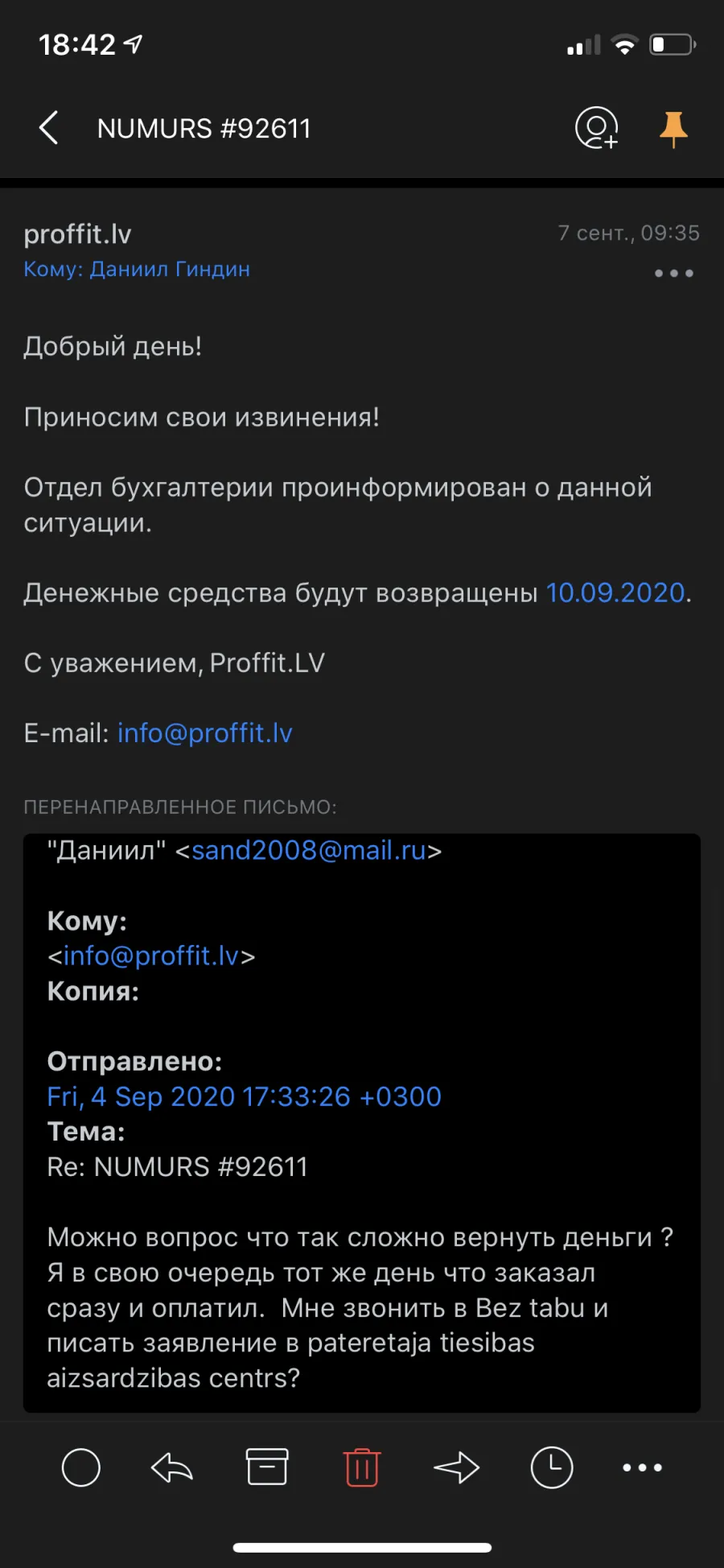The width and height of the screenshot is (724, 1568).
Task: Reply to this email
Action: pyautogui.click(x=172, y=1467)
